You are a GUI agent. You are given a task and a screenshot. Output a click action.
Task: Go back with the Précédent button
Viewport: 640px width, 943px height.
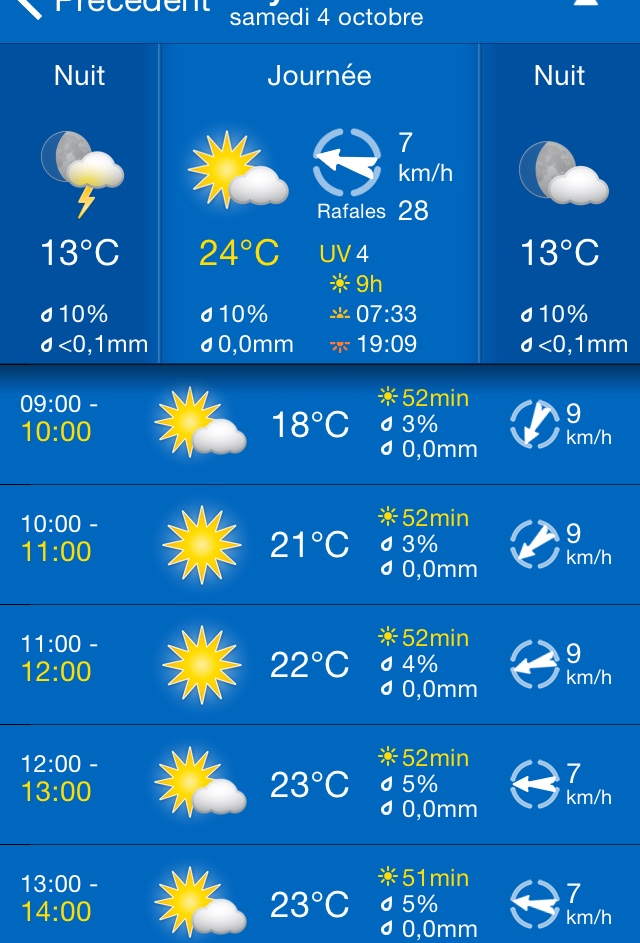(113, 7)
